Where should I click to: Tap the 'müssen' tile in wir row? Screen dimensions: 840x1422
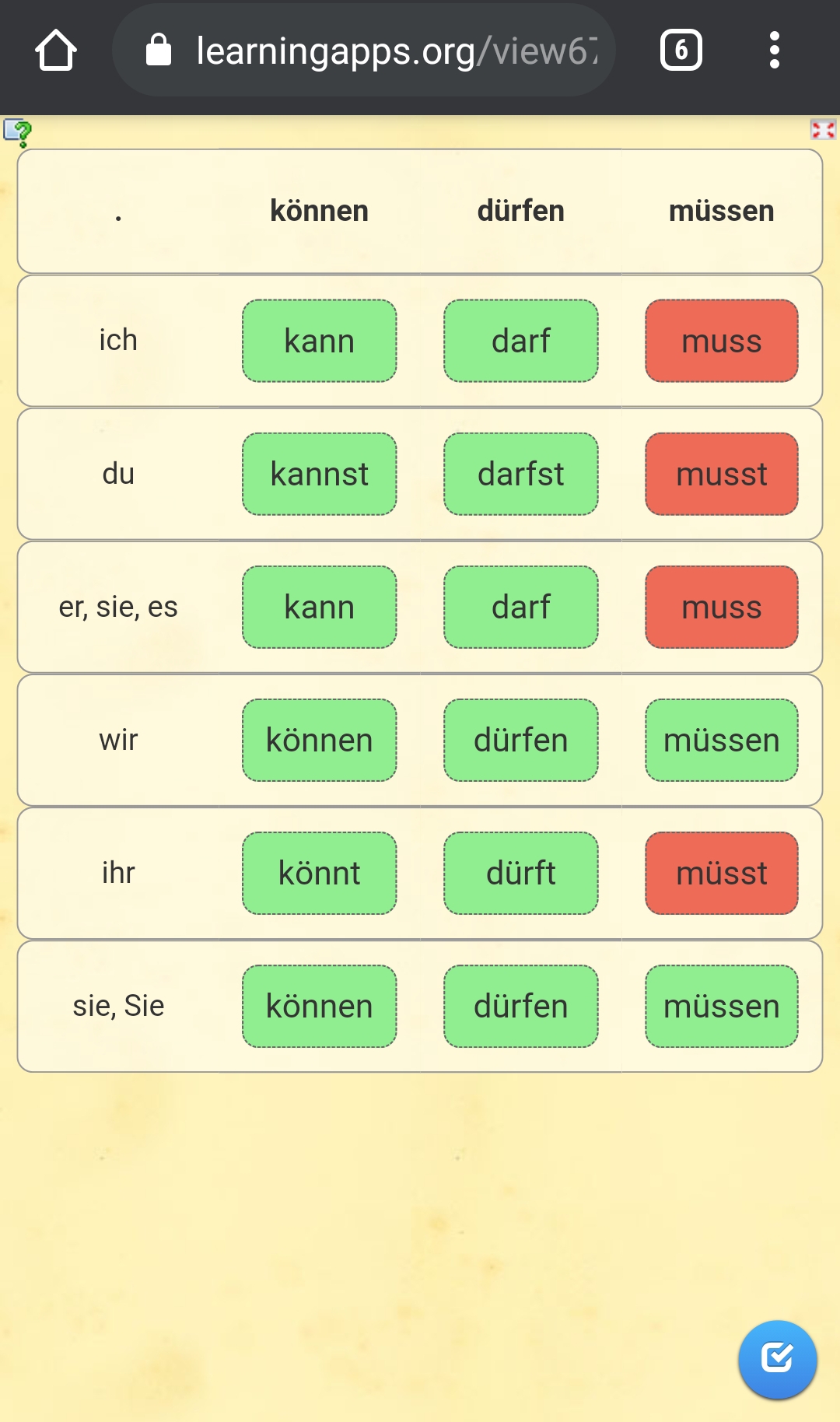(721, 740)
